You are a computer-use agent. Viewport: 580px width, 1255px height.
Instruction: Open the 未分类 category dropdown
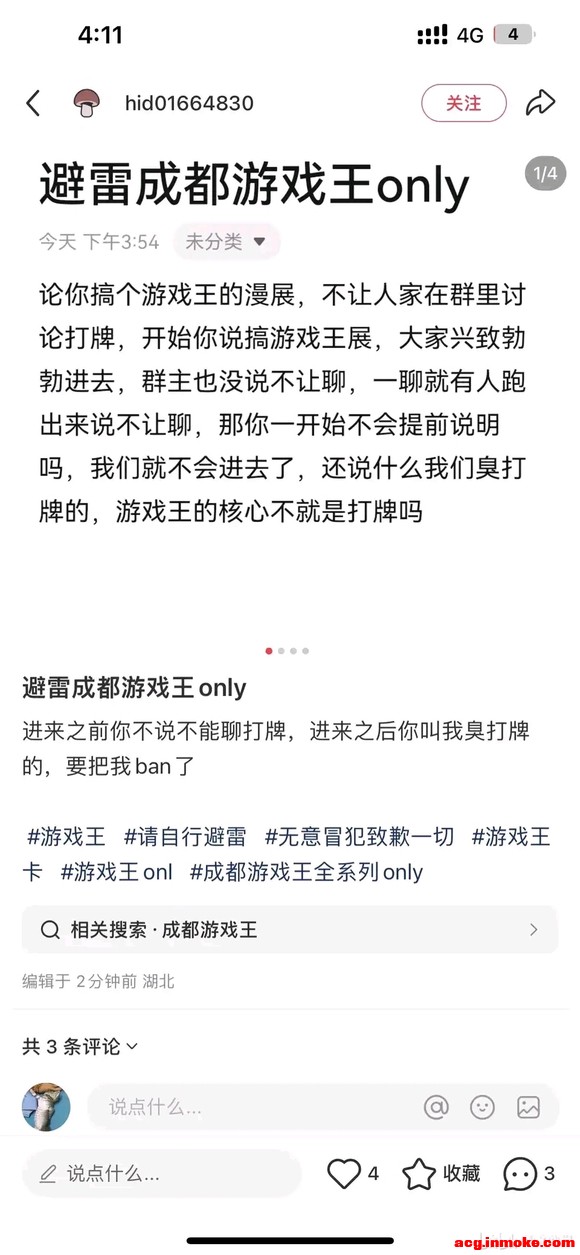coord(226,241)
